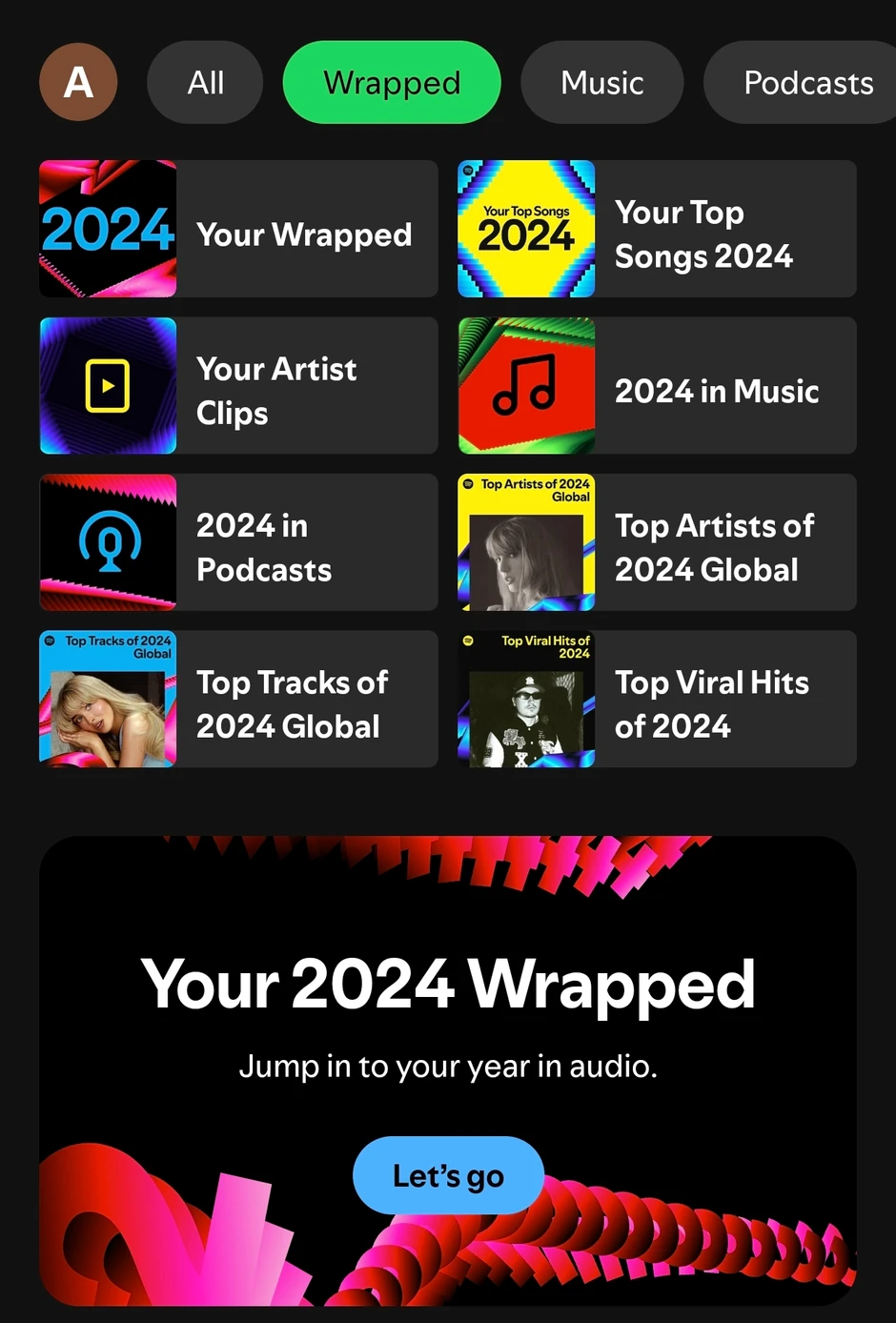Switch to the All filter
The width and height of the screenshot is (896, 1323).
[205, 83]
